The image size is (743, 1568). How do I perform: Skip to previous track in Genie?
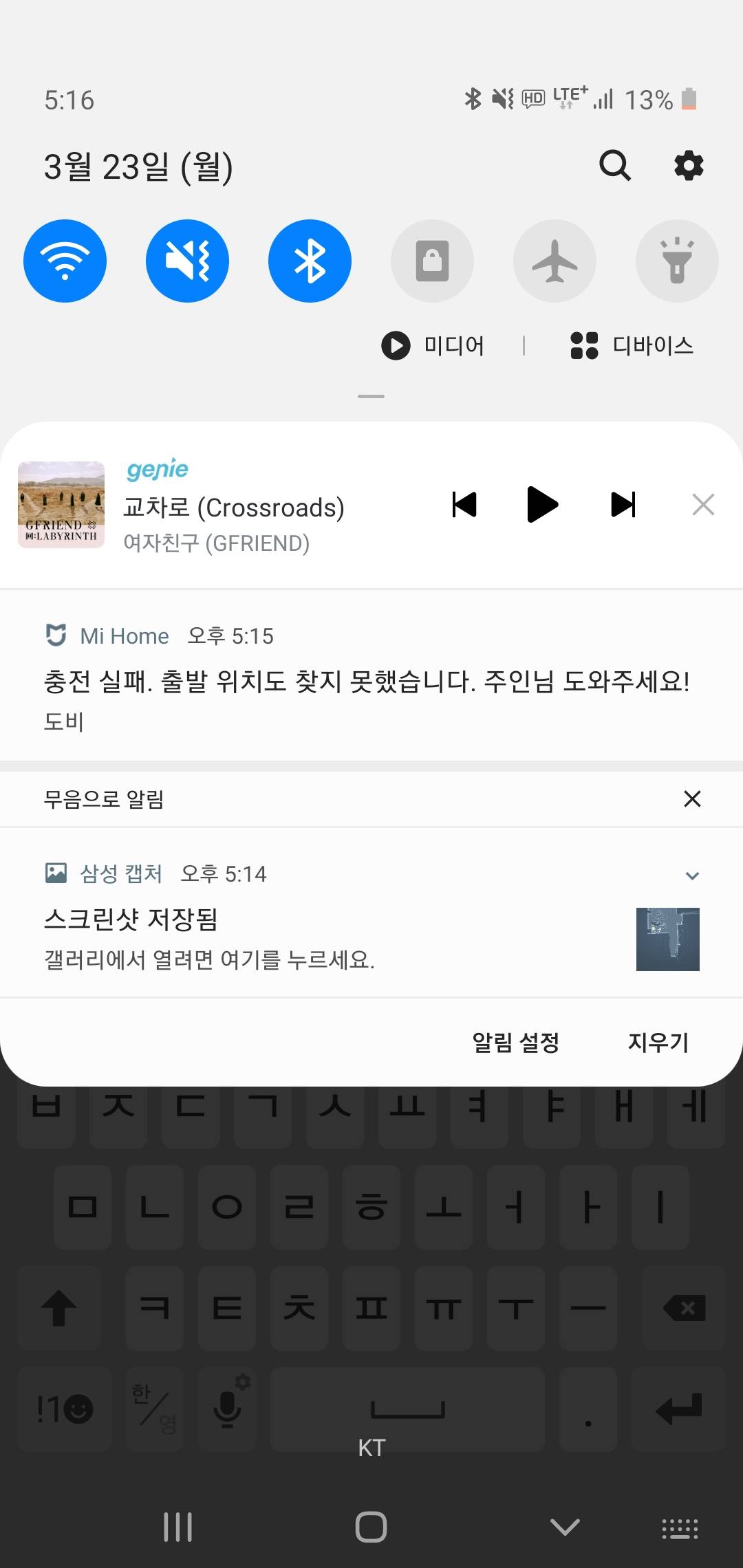click(464, 505)
